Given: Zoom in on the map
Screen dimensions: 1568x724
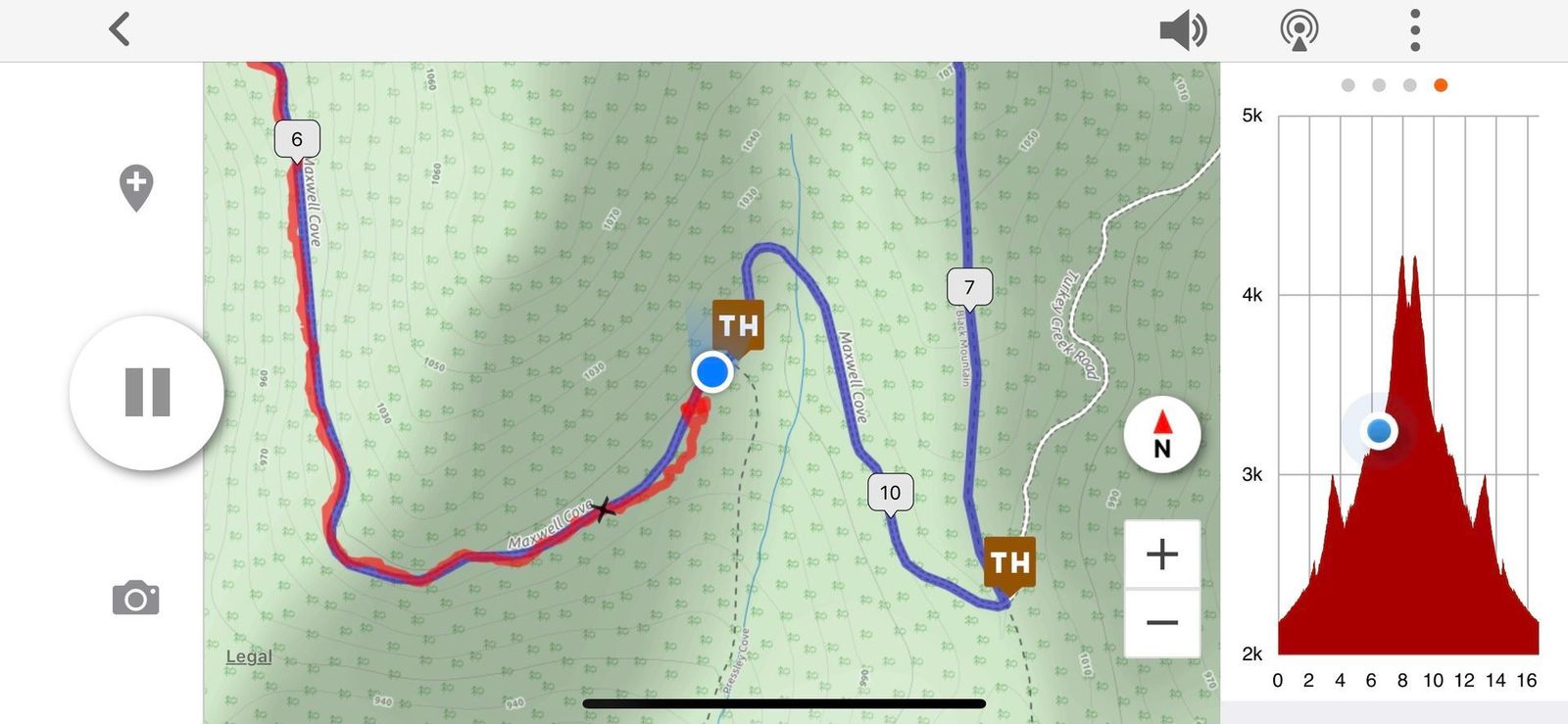Looking at the screenshot, I should tap(1162, 555).
